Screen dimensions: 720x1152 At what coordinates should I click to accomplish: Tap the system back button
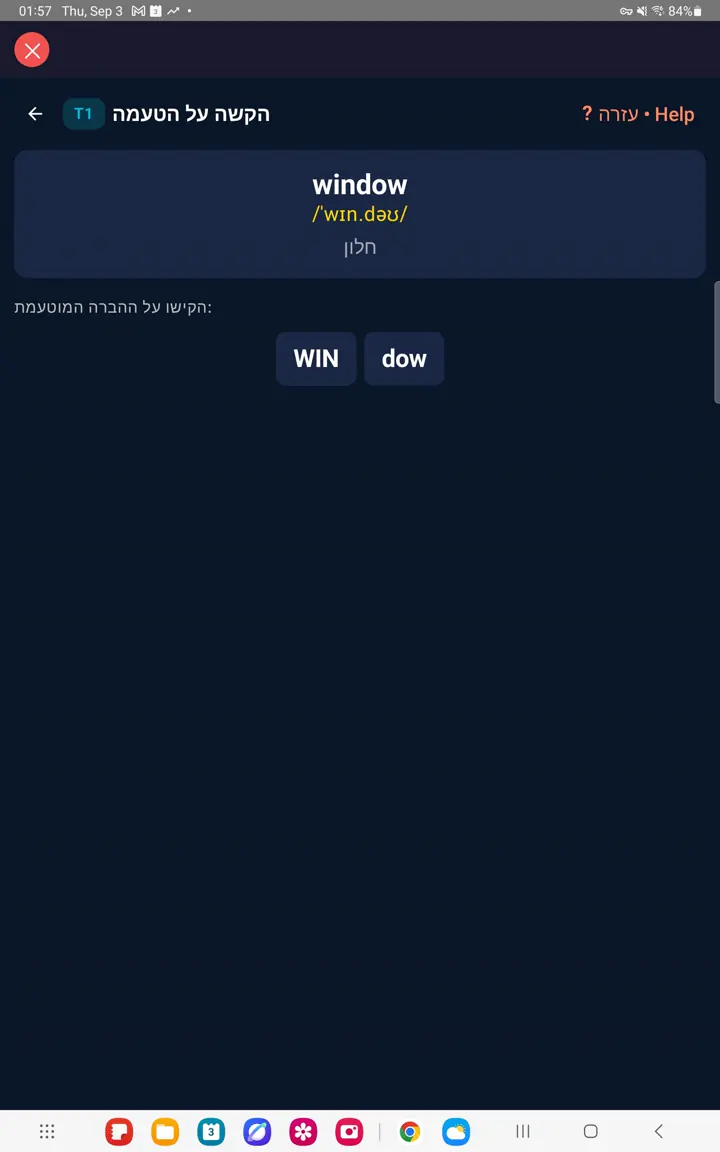(659, 1131)
